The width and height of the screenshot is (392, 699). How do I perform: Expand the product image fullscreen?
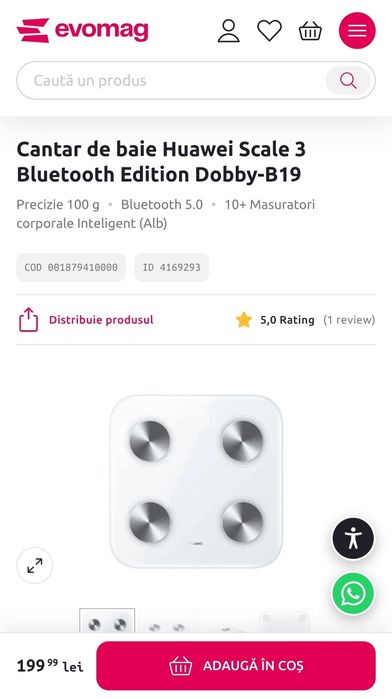pos(35,566)
